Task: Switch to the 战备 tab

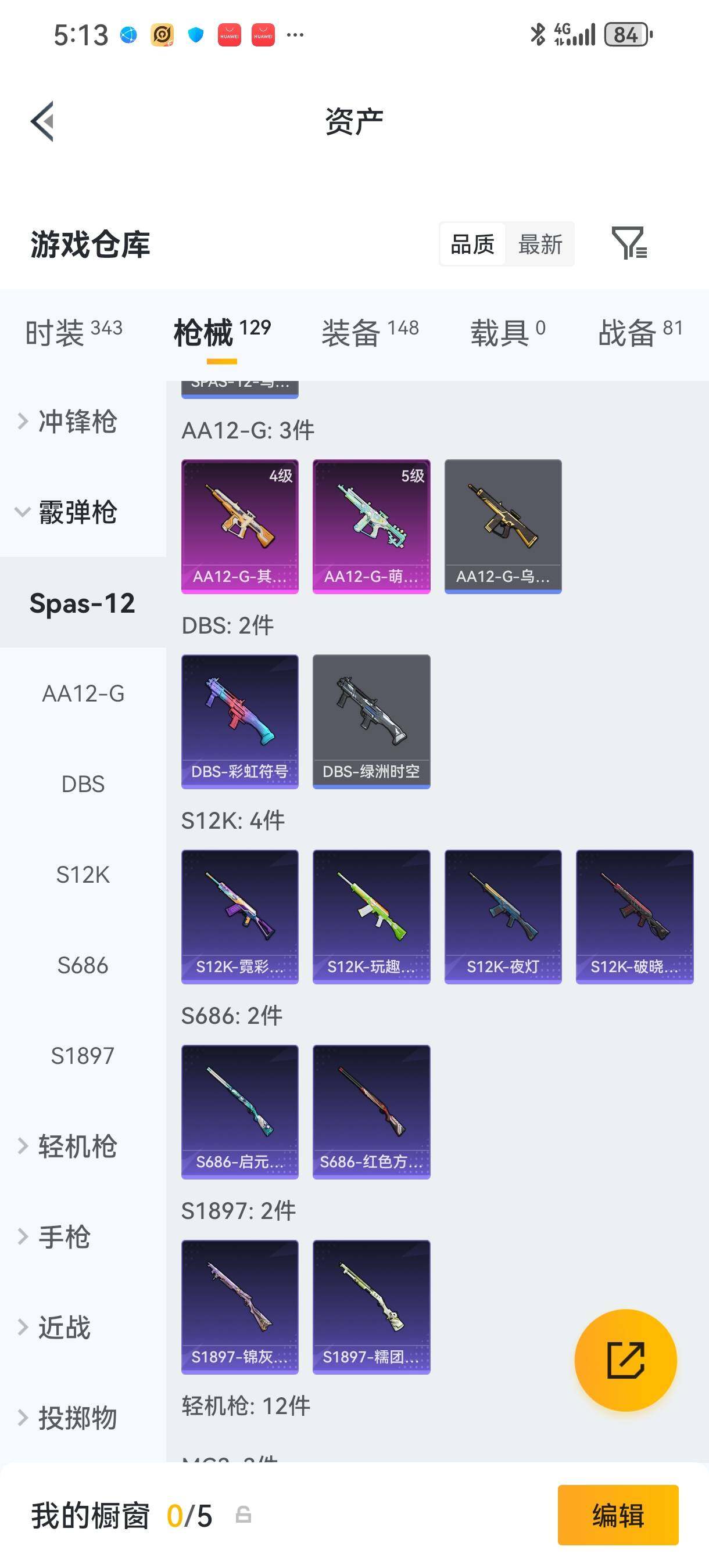Action: pos(640,333)
